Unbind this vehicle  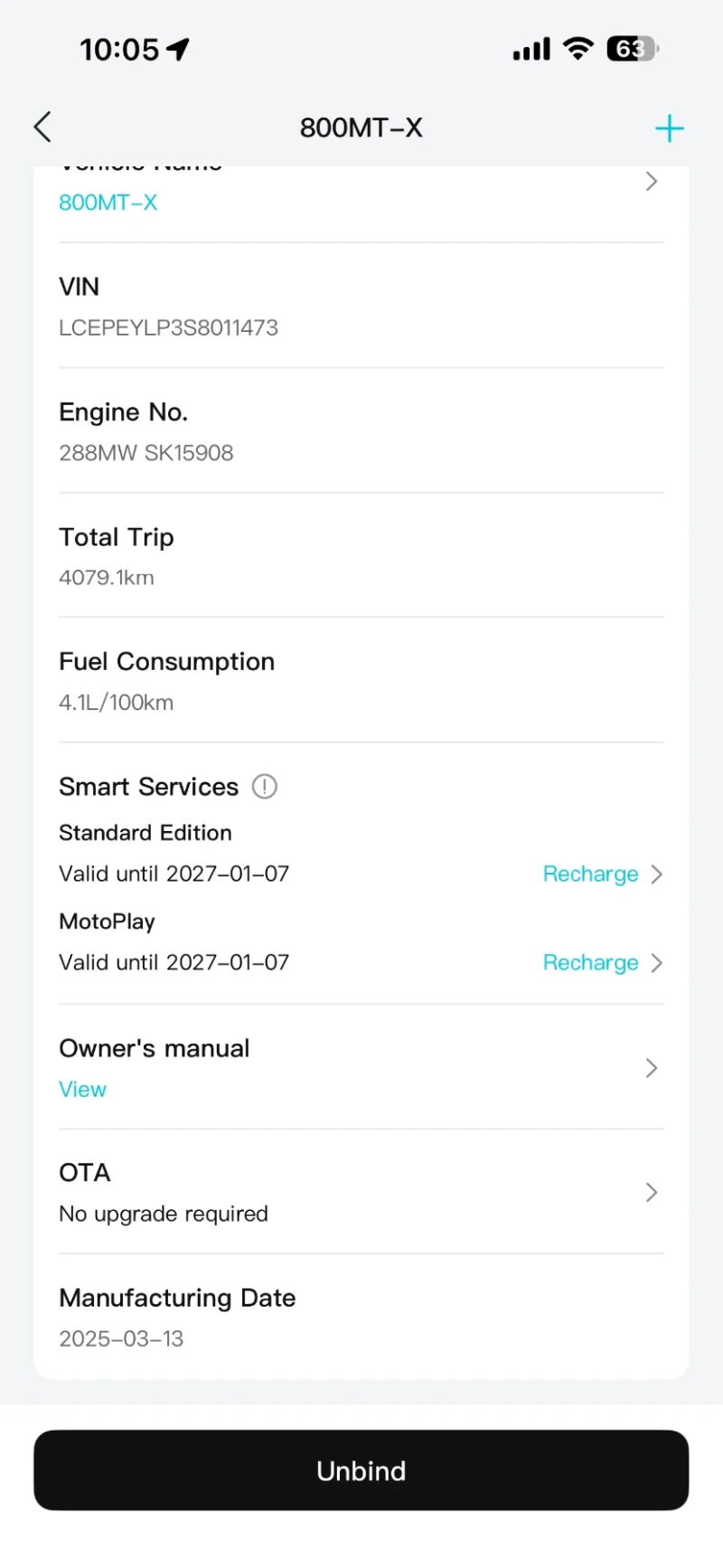[361, 1470]
